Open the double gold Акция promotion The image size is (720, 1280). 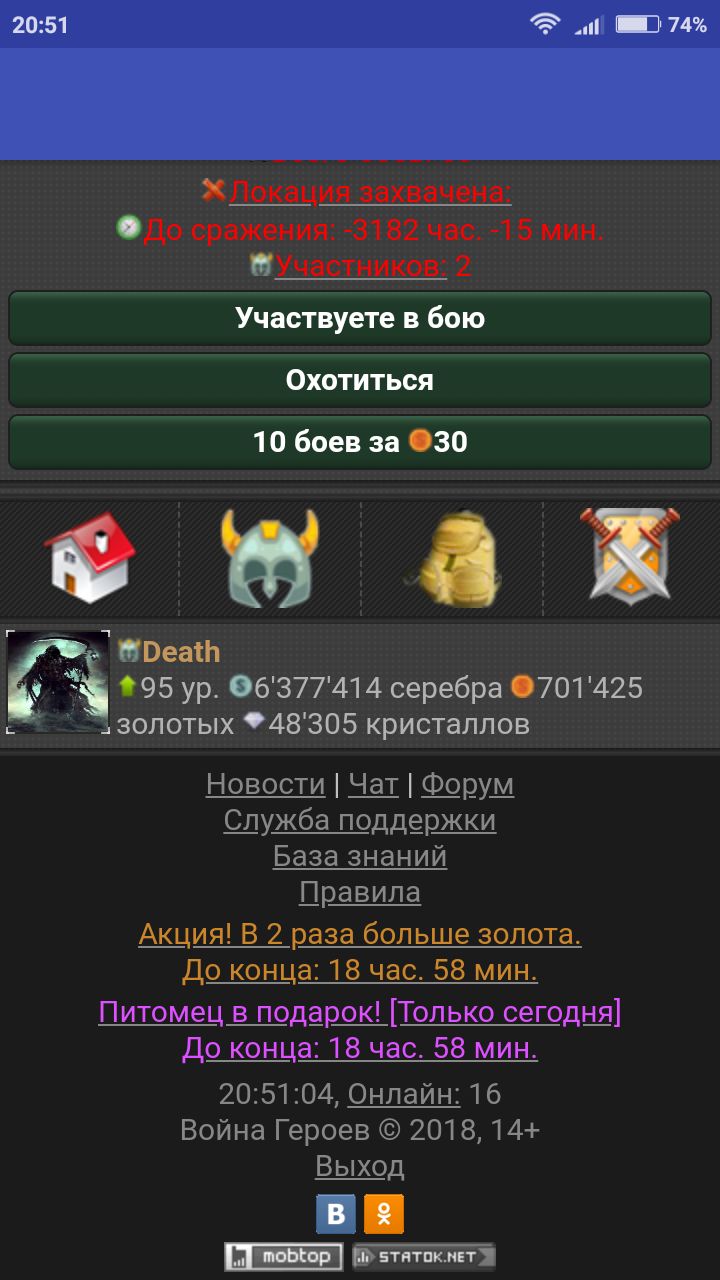[360, 935]
